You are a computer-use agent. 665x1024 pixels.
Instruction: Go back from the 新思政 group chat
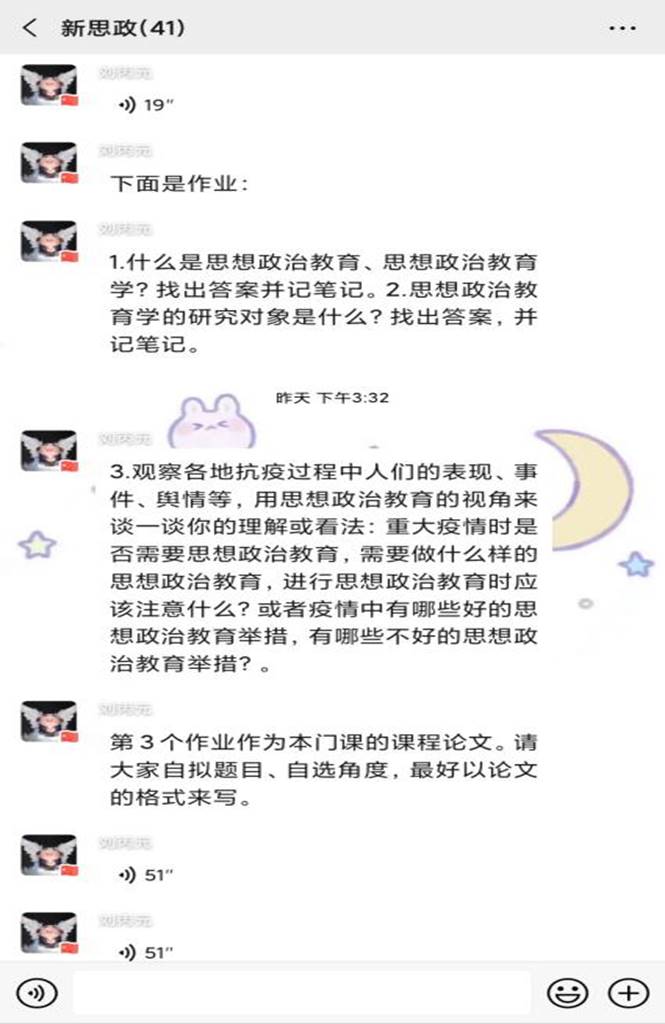29,28
